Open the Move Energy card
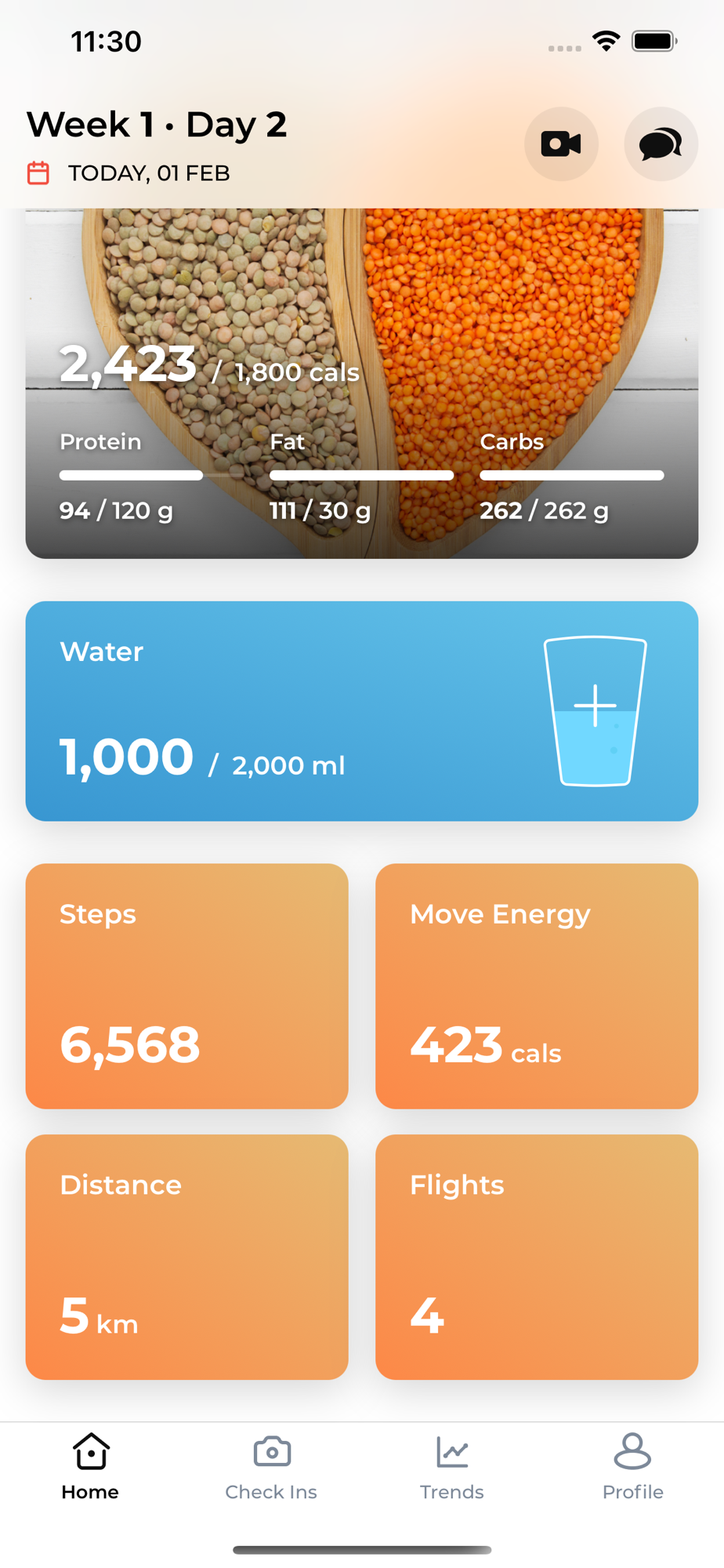This screenshot has width=724, height=1568. (x=537, y=986)
